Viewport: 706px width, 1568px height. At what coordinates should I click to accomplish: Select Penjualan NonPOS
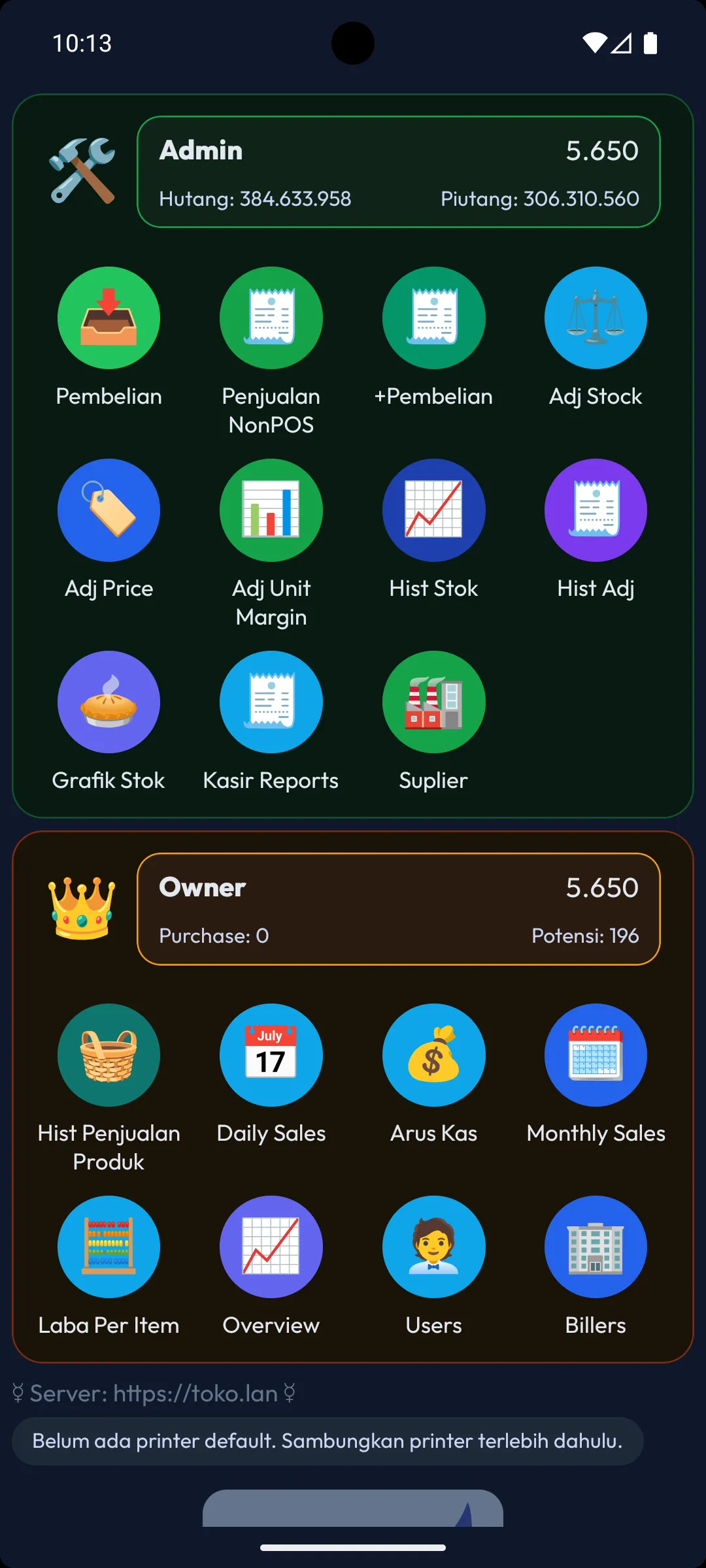[271, 318]
